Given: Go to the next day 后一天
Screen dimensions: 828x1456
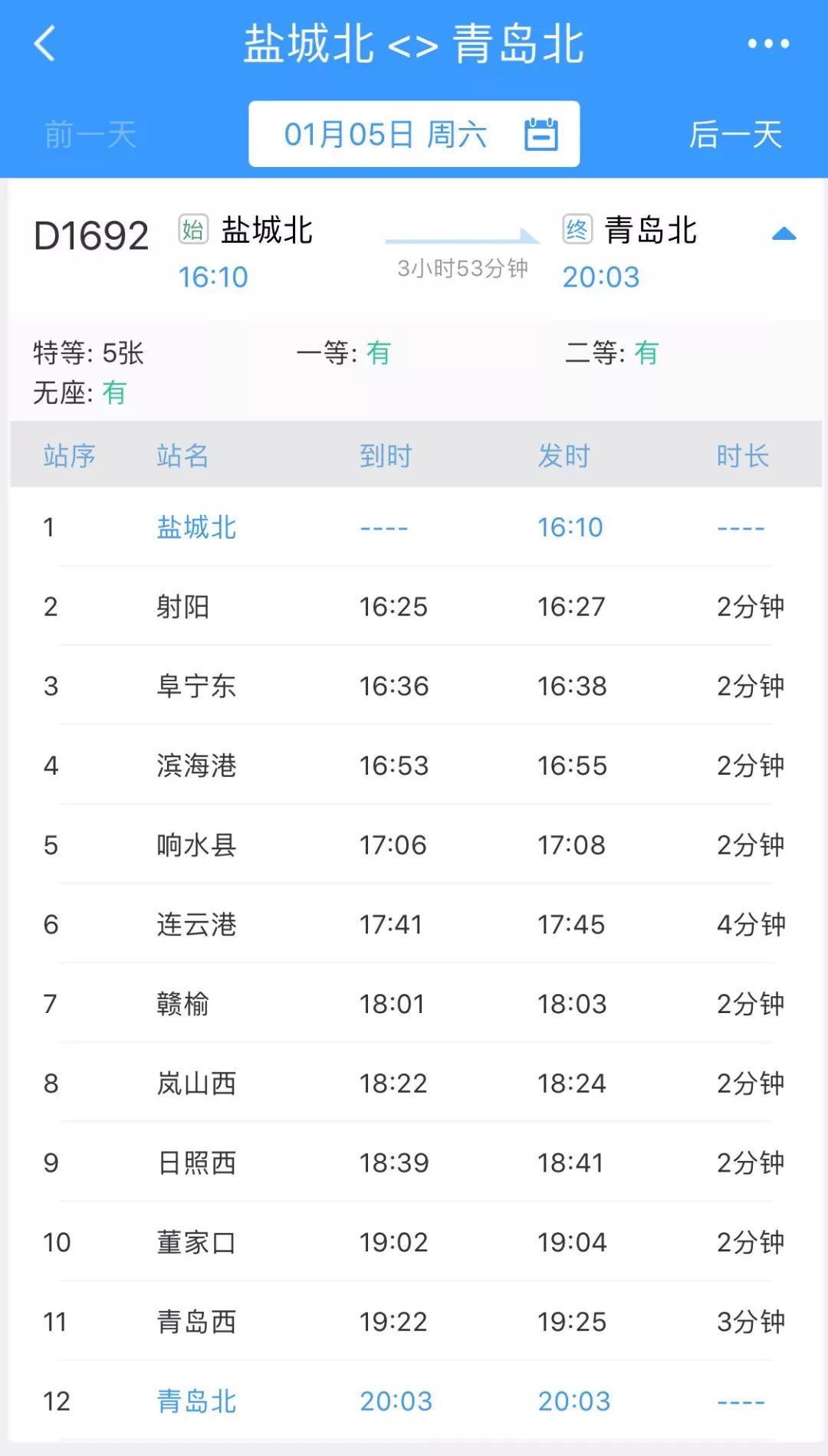Looking at the screenshot, I should [735, 135].
